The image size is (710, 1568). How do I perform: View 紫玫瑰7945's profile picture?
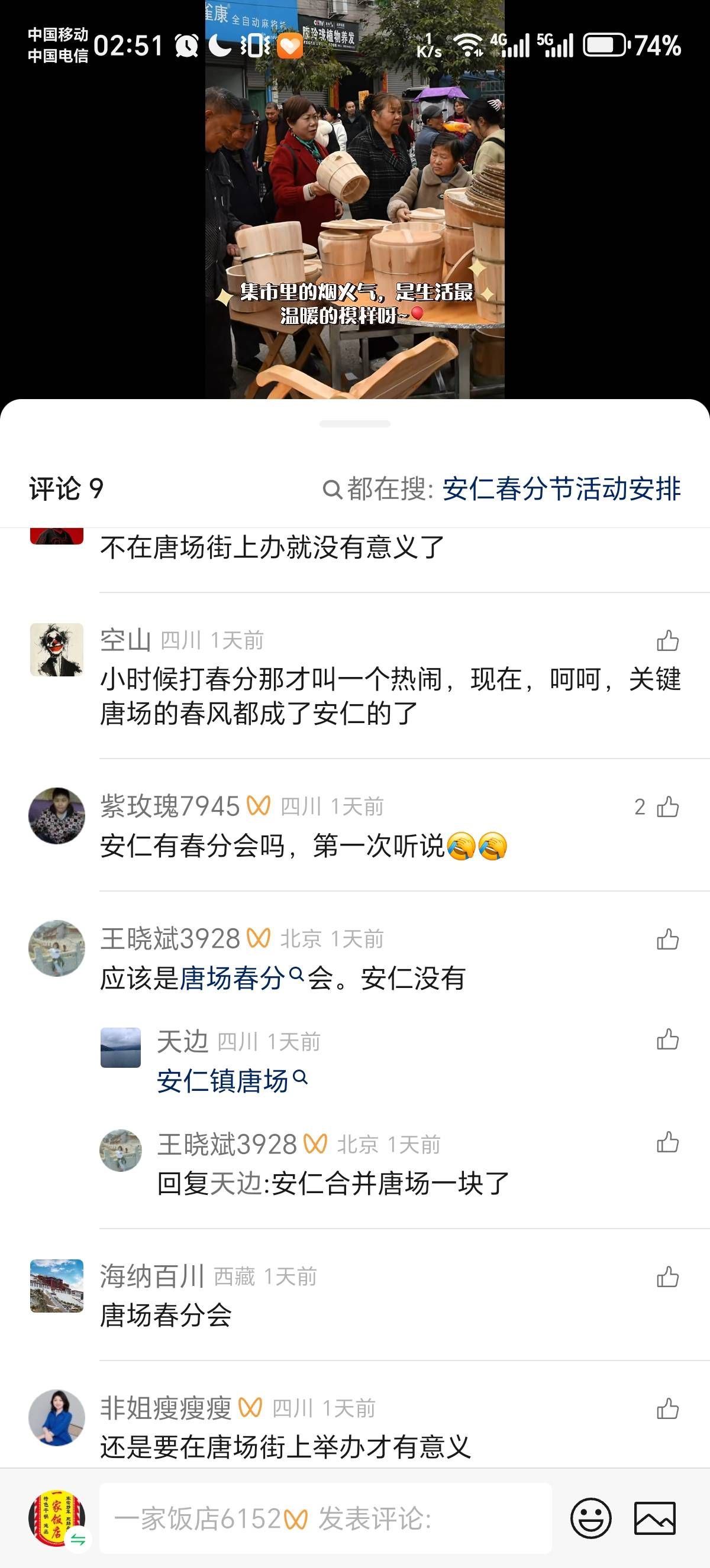[57, 816]
